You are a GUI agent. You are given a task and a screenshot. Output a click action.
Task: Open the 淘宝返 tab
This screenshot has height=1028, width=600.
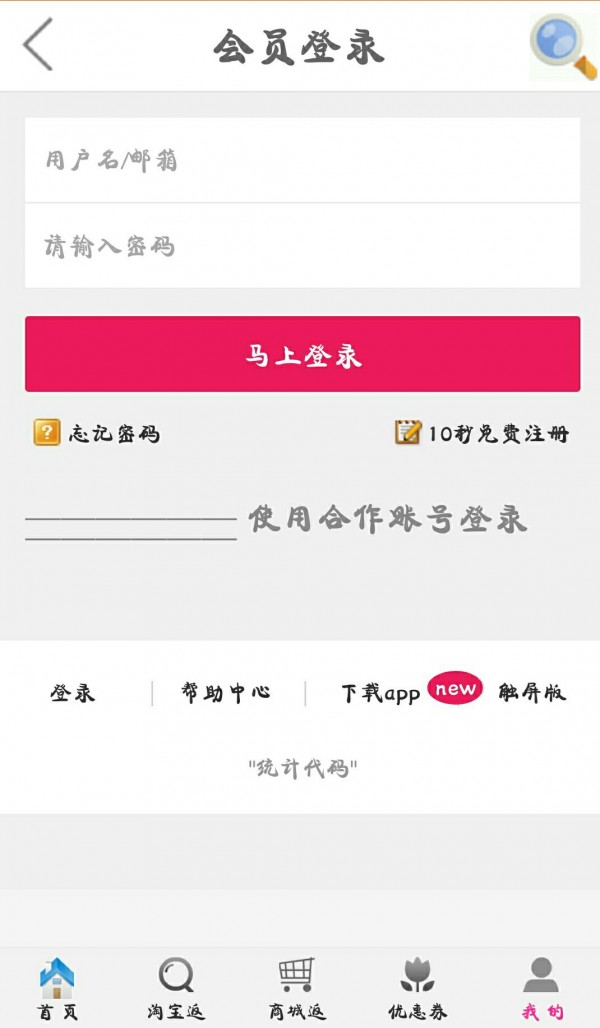point(176,989)
